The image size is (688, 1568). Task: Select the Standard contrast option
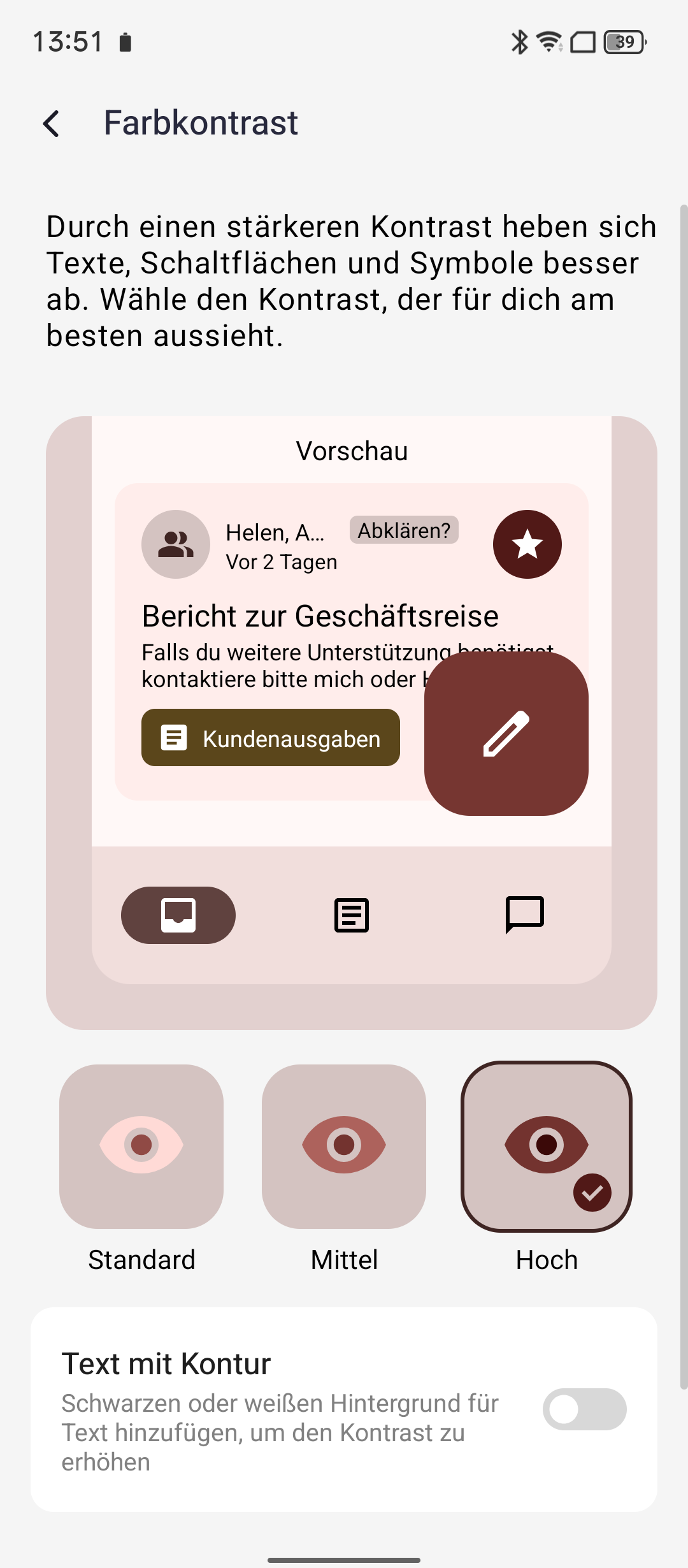tap(141, 1146)
